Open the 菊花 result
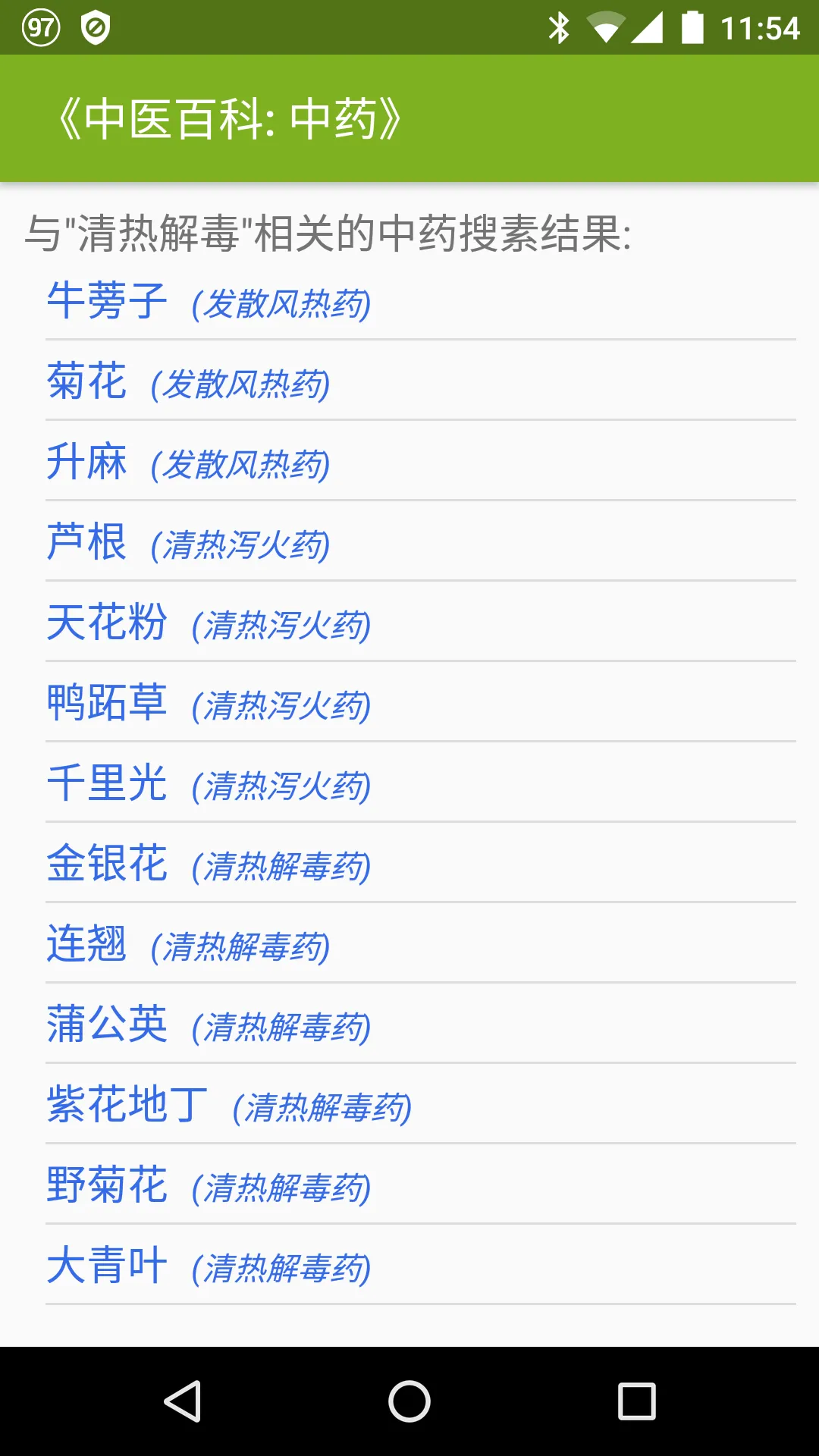Image resolution: width=819 pixels, height=1456 pixels. 421,381
